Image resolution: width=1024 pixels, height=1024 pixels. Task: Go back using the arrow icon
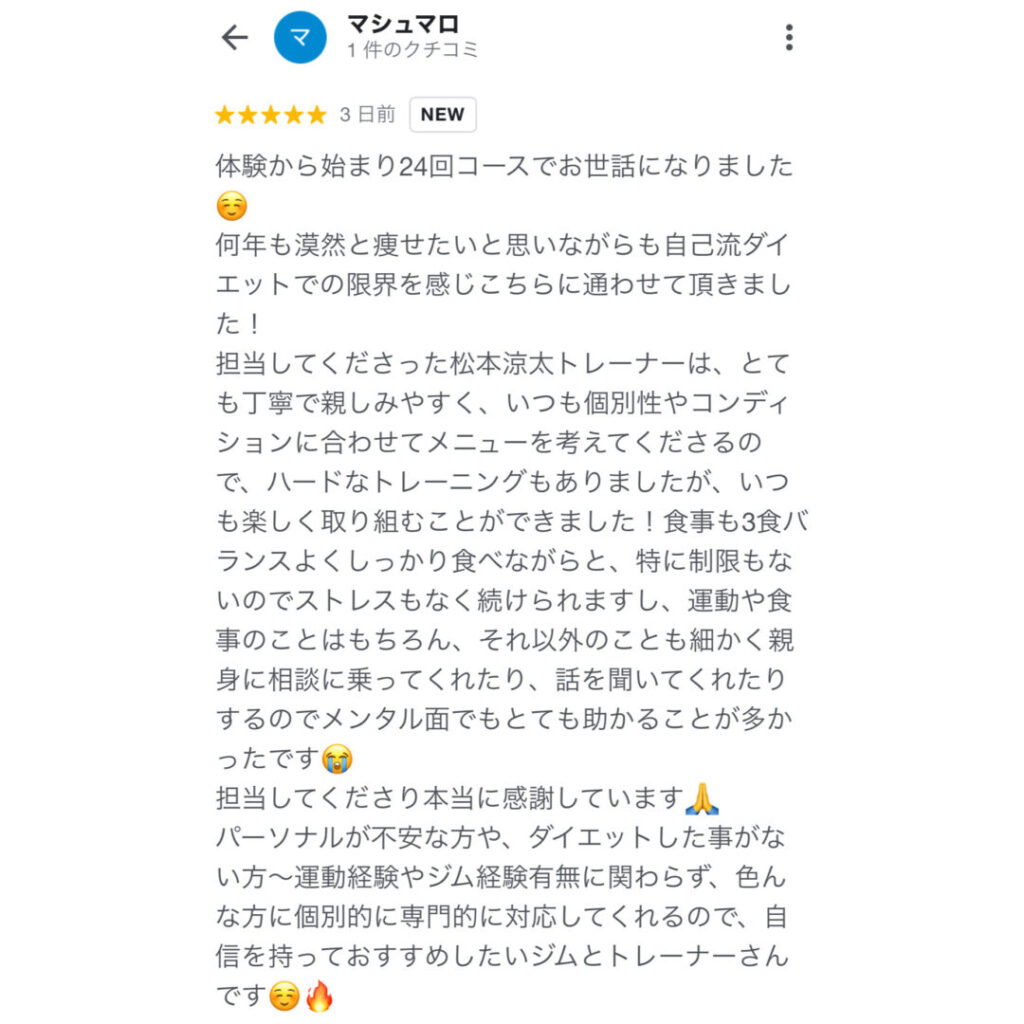coord(234,38)
